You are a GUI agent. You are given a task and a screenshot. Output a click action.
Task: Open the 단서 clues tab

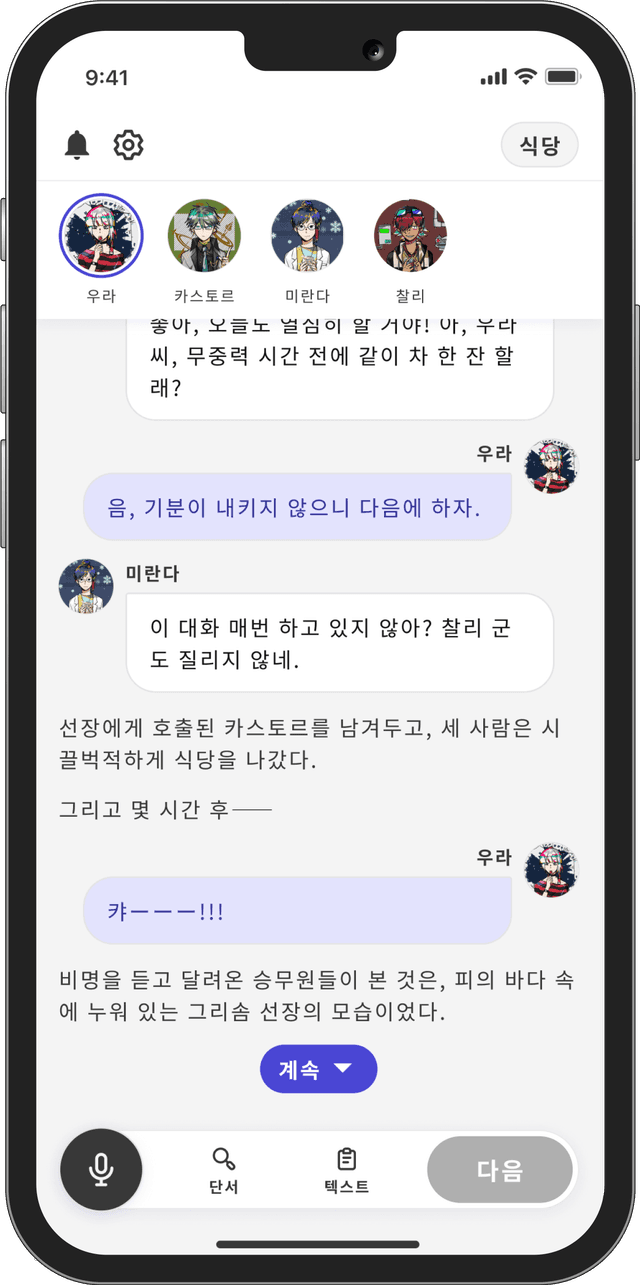[x=224, y=1170]
